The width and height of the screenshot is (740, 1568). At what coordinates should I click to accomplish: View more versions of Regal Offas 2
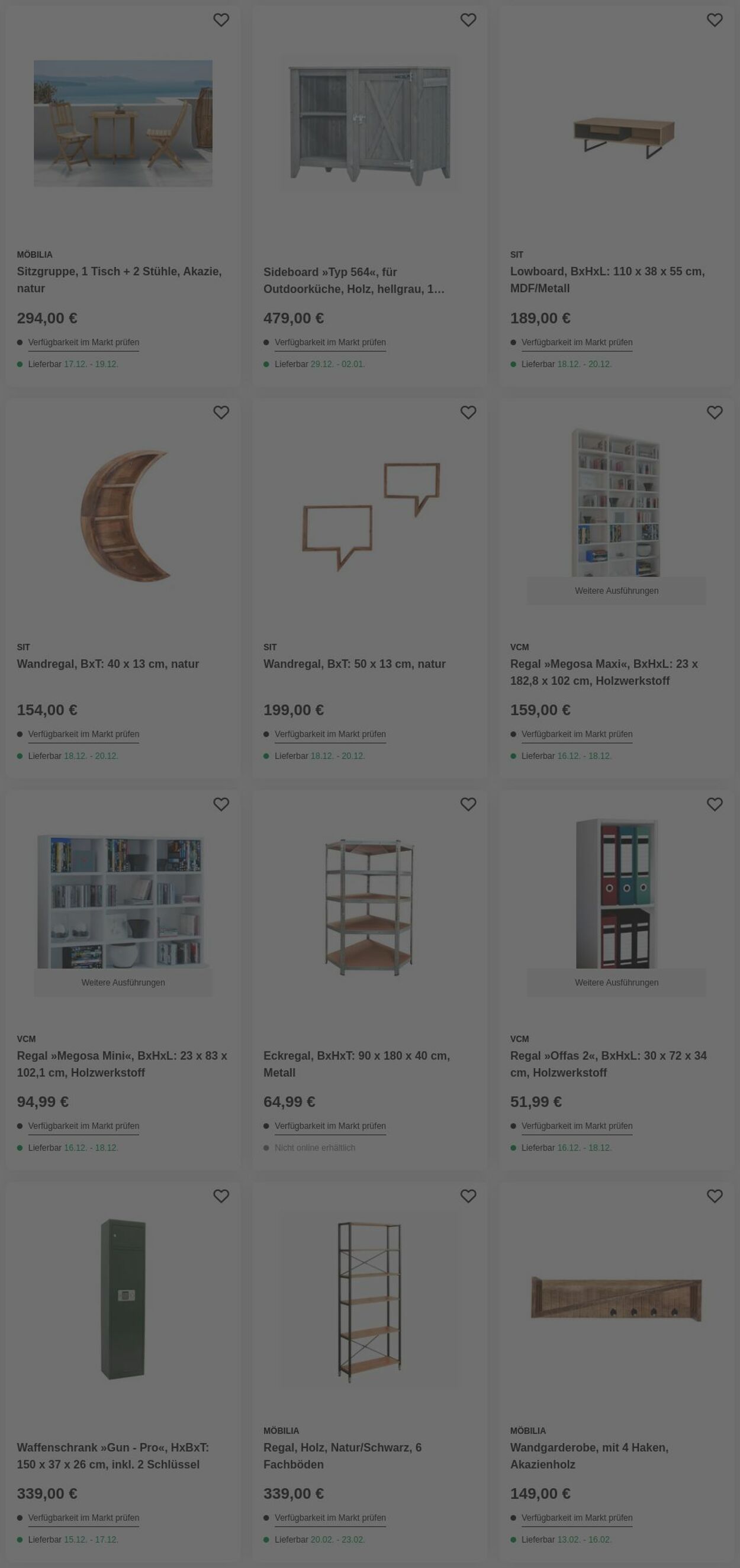click(x=616, y=983)
